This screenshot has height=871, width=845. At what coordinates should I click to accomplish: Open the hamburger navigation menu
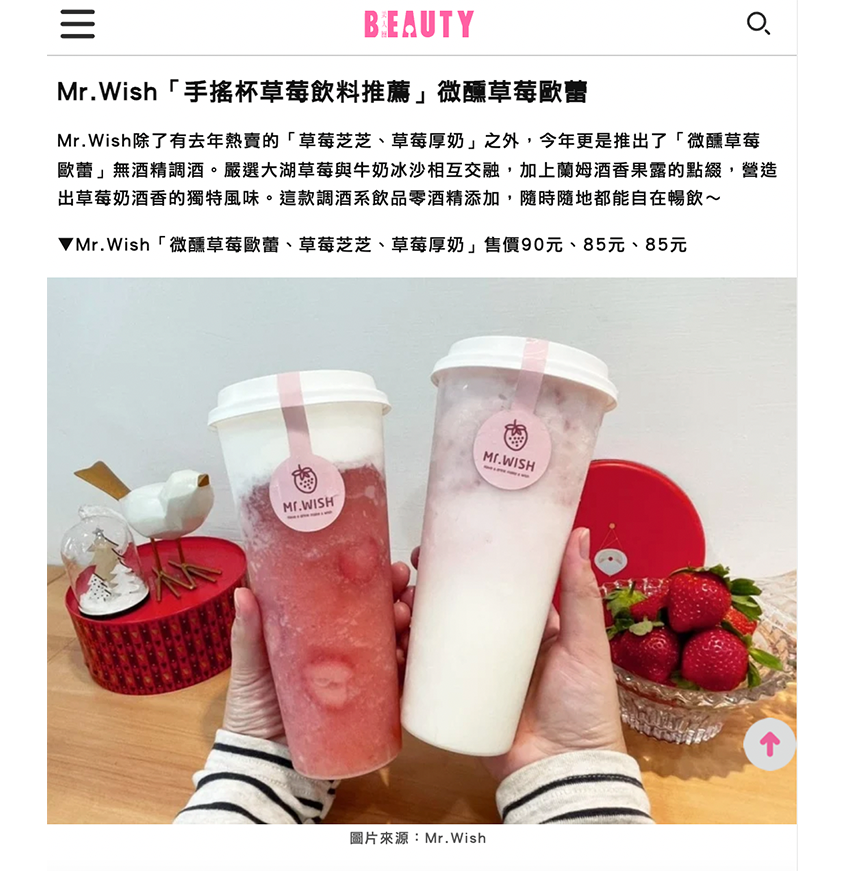77,24
